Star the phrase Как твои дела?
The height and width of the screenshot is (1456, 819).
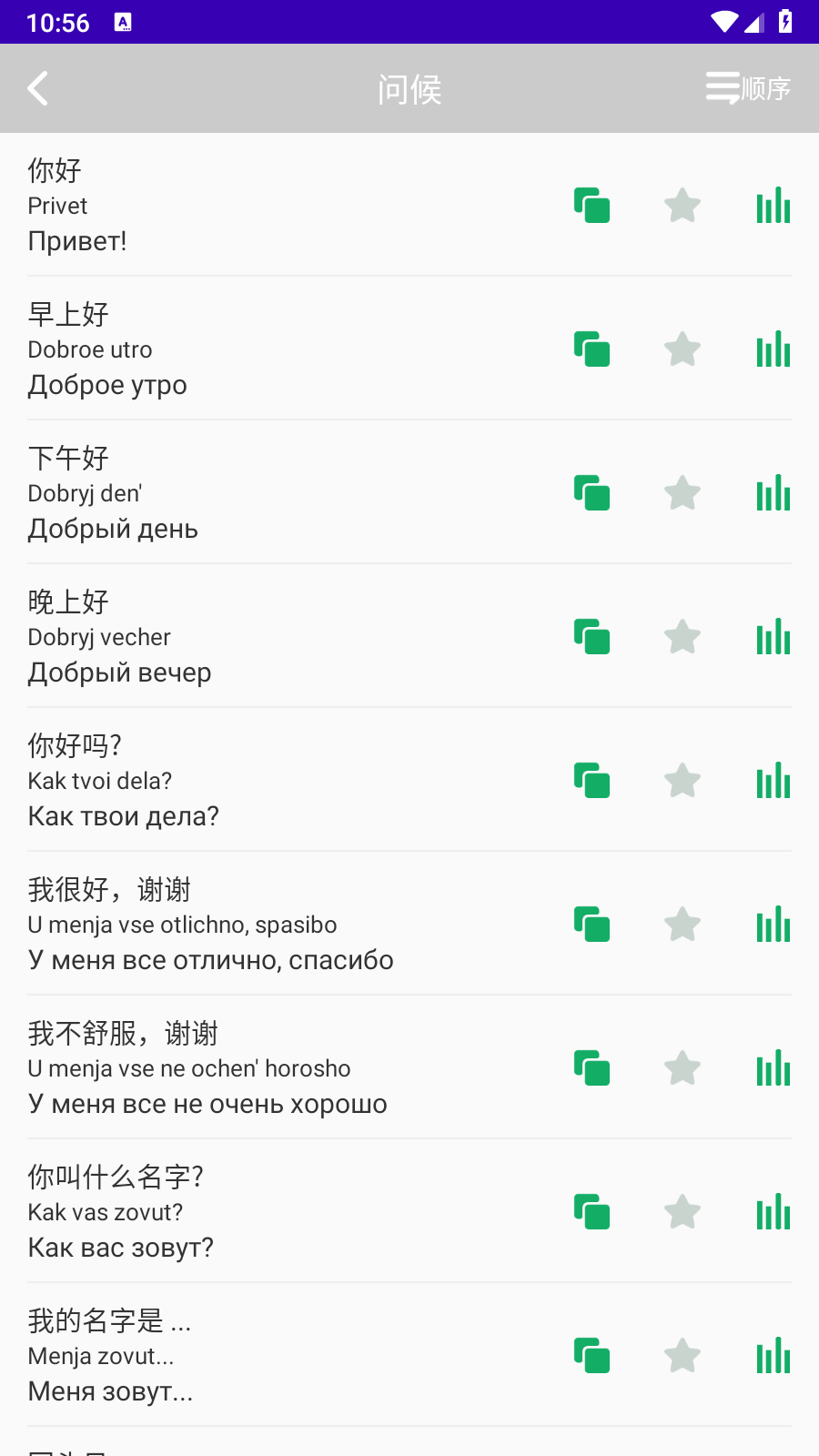coord(682,781)
